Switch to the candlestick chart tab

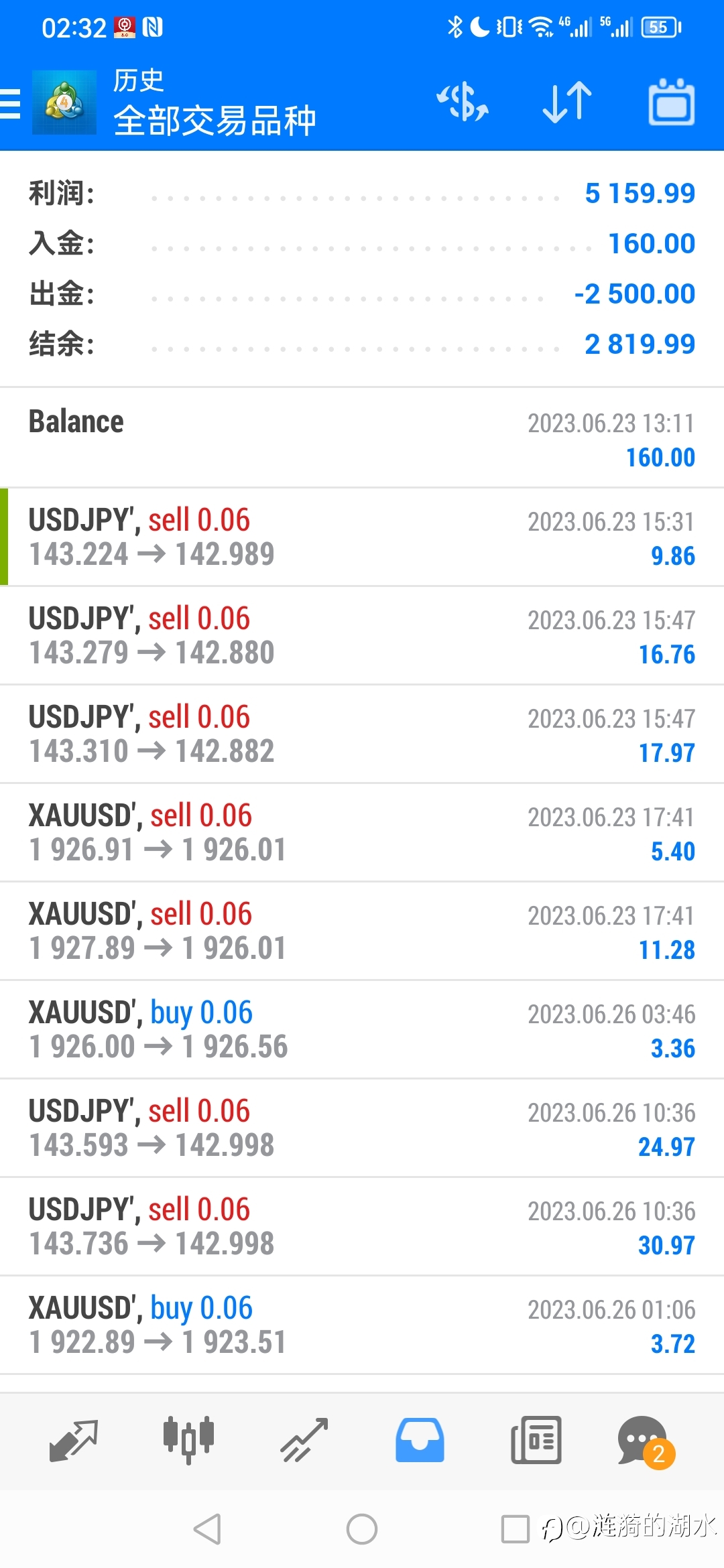coord(188,1440)
